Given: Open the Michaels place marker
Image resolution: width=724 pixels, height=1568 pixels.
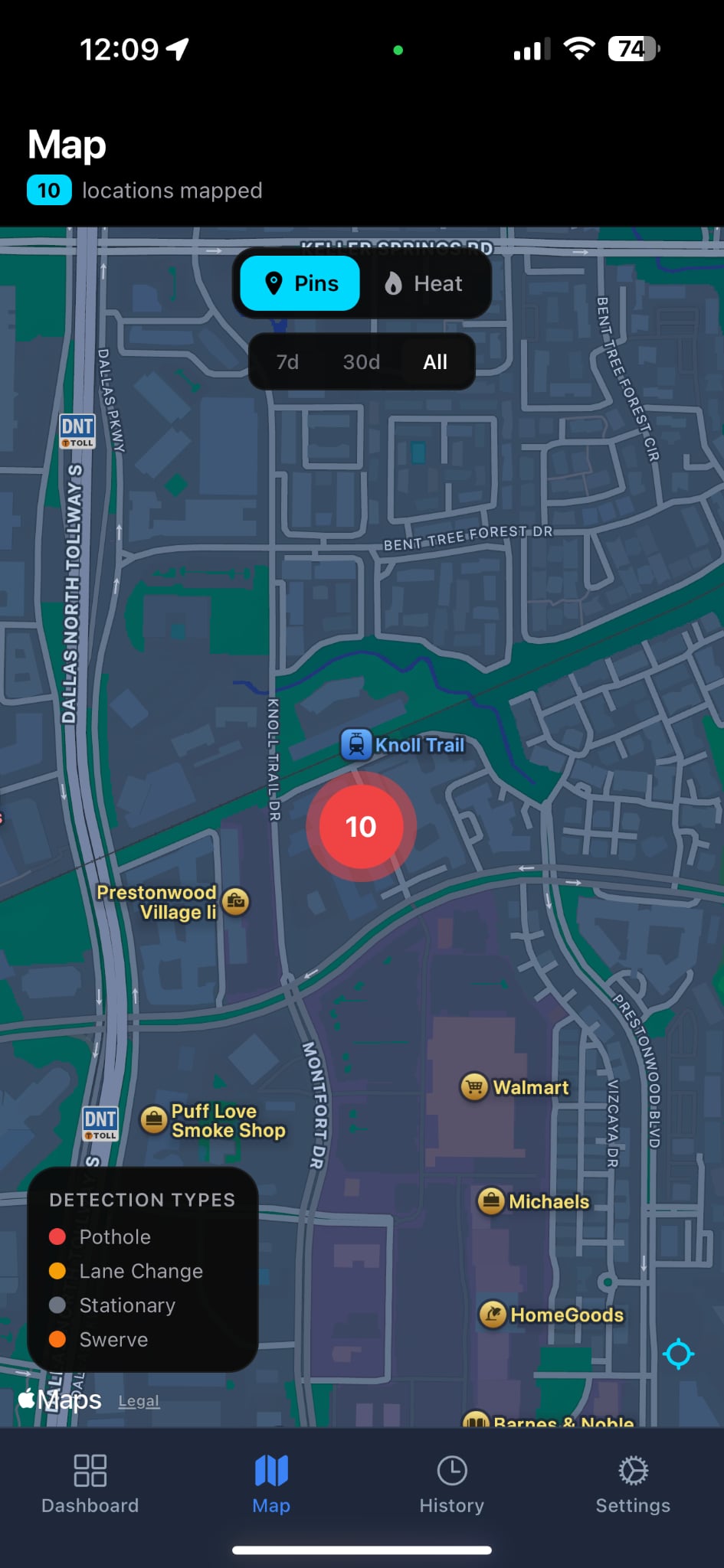Looking at the screenshot, I should [491, 1201].
